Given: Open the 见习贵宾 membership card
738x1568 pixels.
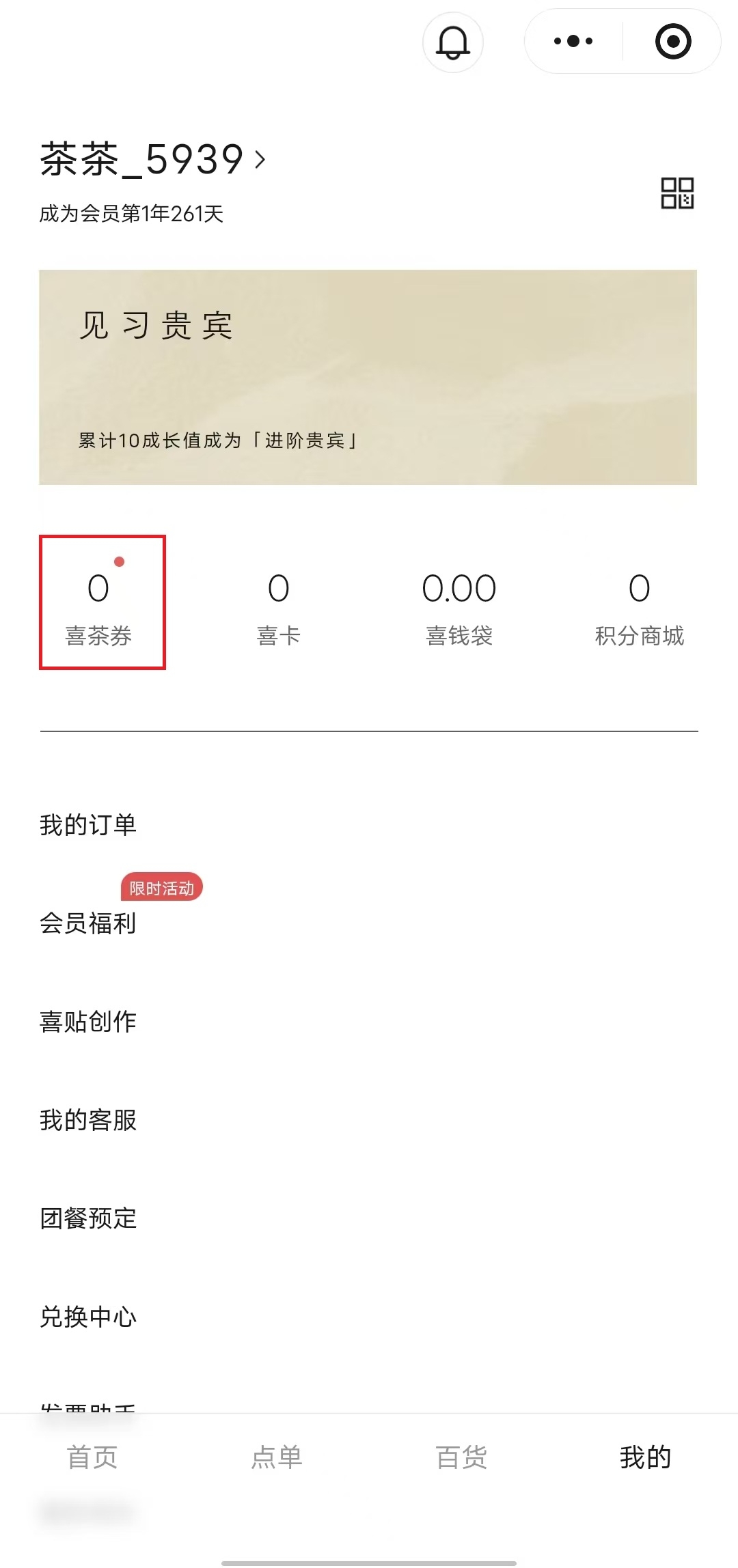Looking at the screenshot, I should [368, 377].
